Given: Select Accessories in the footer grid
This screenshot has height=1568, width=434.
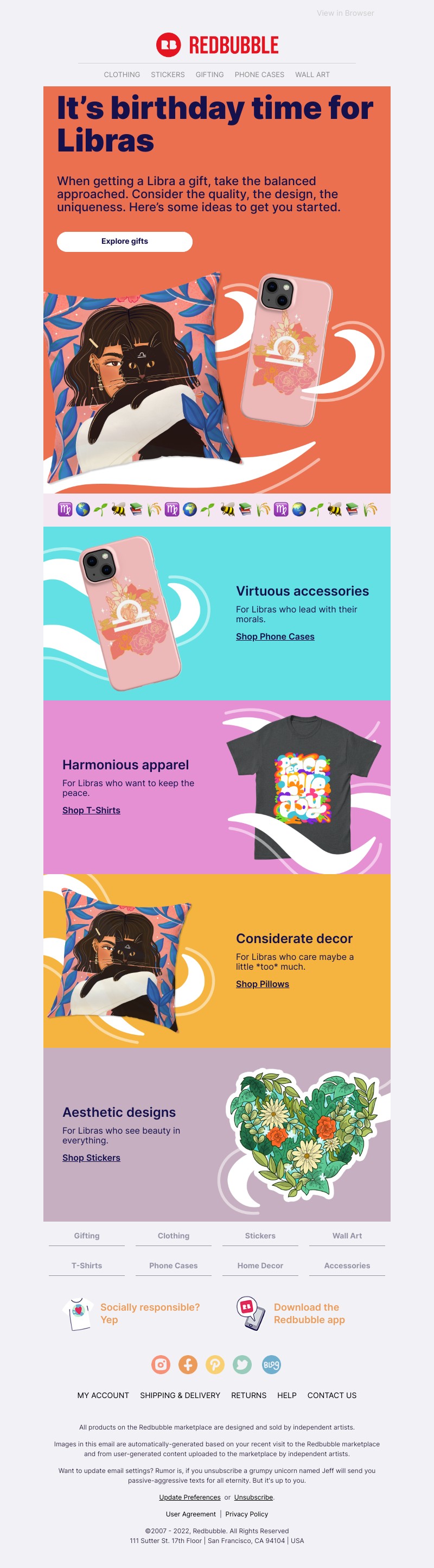Looking at the screenshot, I should [347, 1265].
